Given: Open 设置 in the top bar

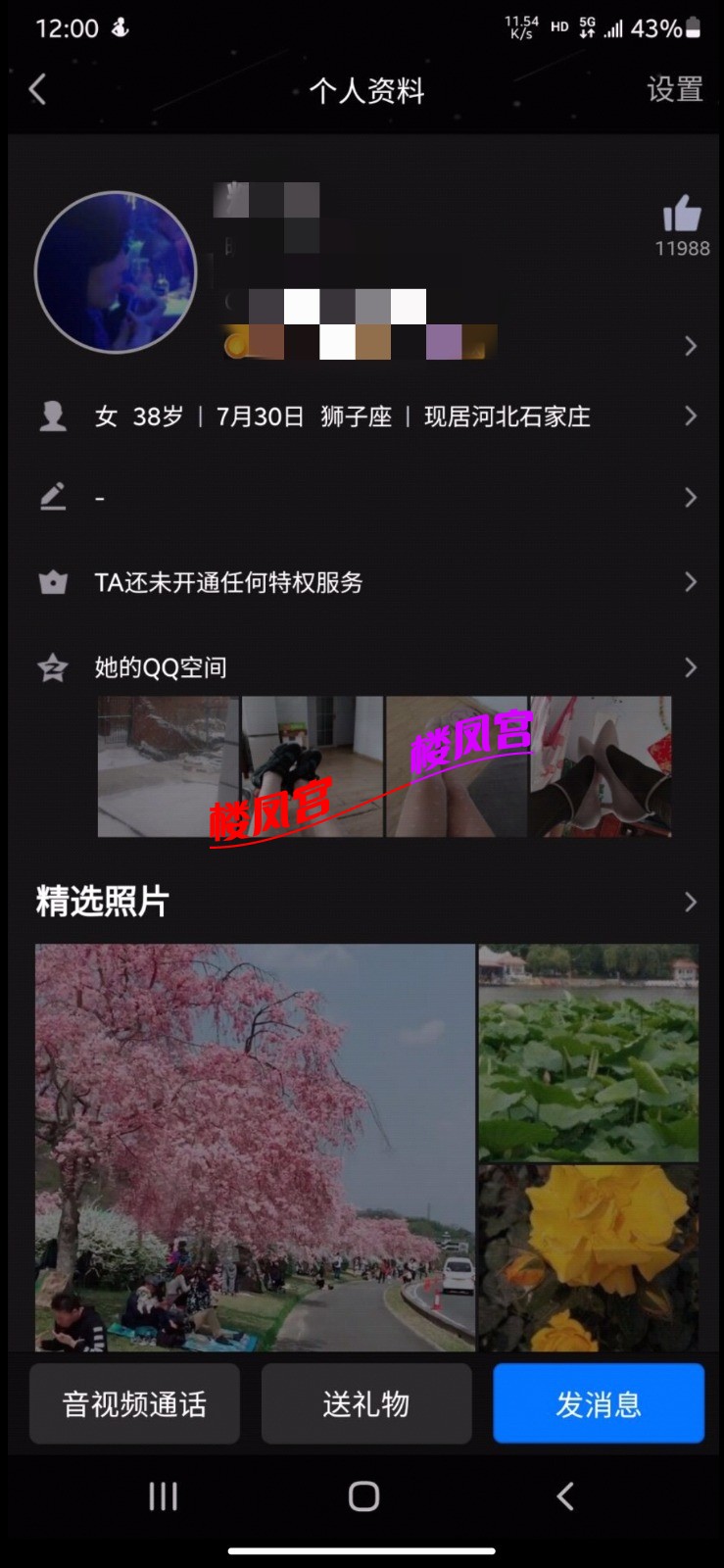Looking at the screenshot, I should coord(674,90).
